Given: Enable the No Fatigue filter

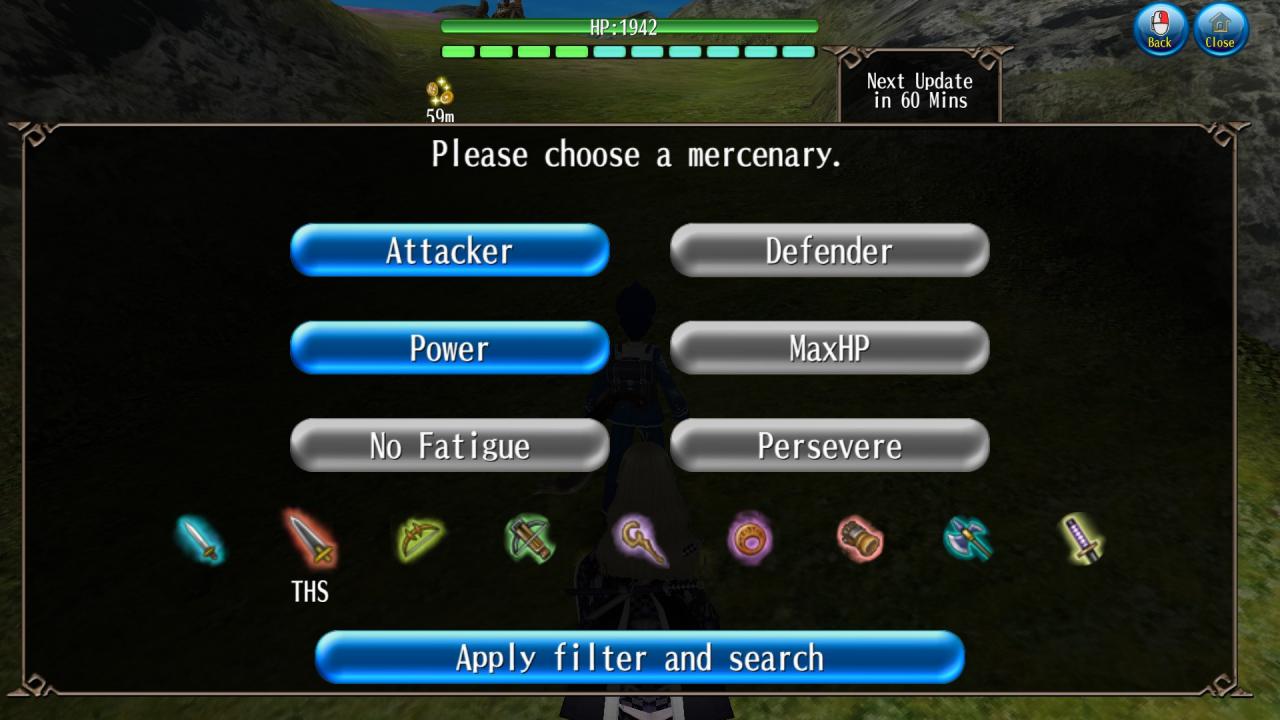Looking at the screenshot, I should point(449,445).
